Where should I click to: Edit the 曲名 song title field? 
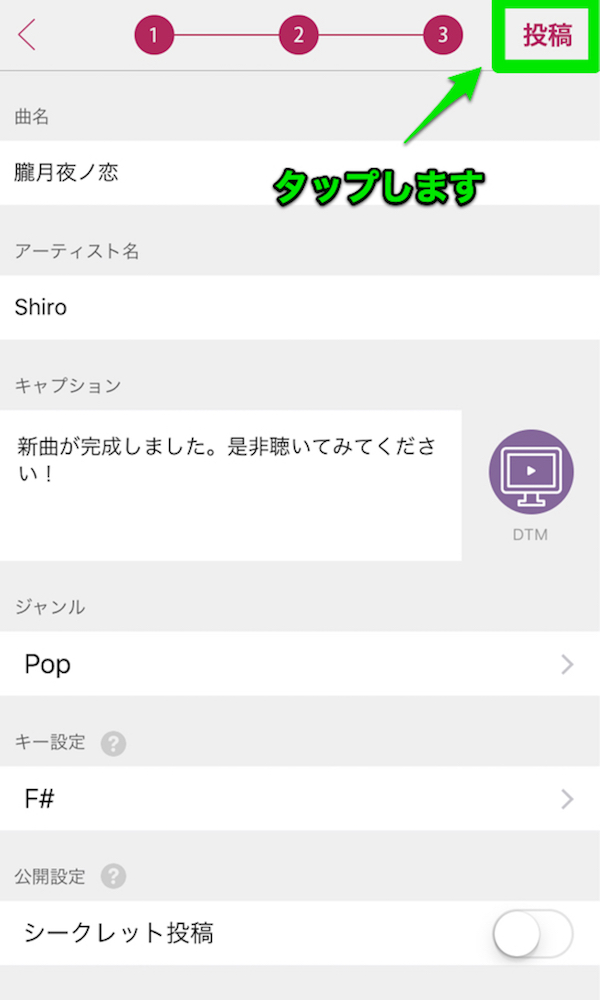coord(300,172)
